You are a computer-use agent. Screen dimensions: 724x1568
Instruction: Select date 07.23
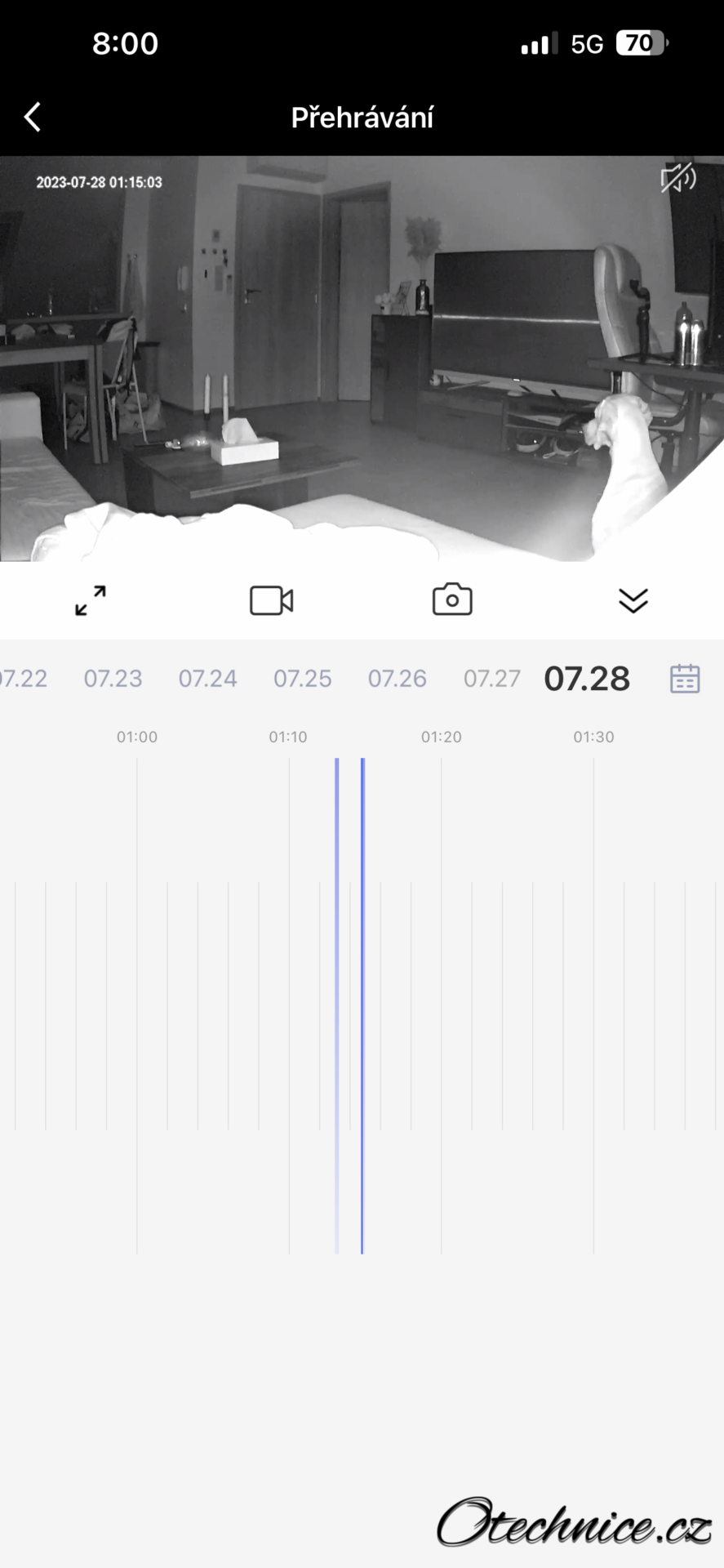click(x=113, y=679)
